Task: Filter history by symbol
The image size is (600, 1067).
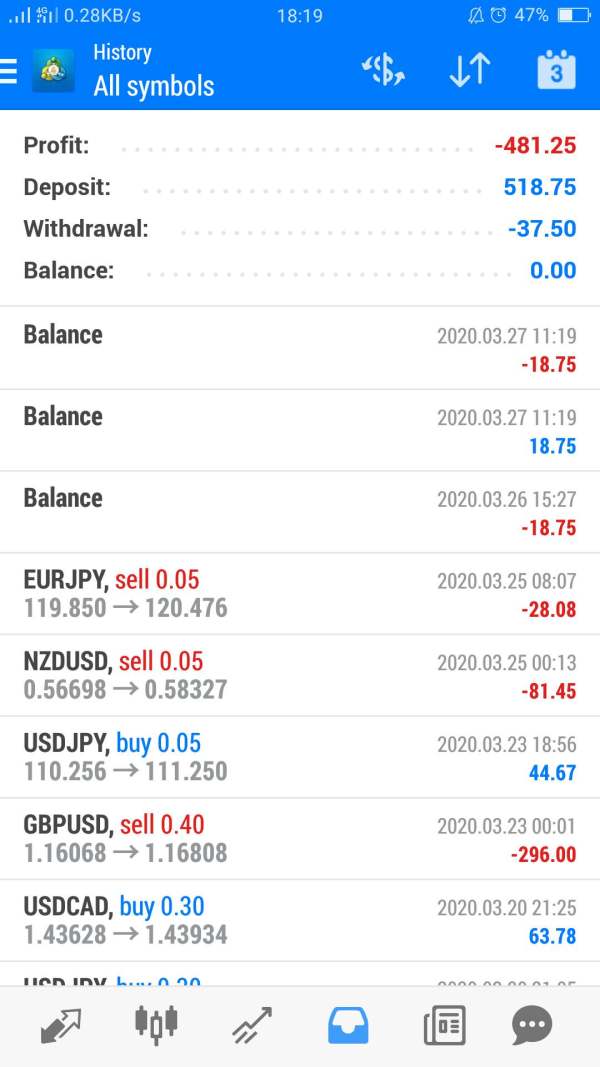Action: pyautogui.click(x=383, y=71)
